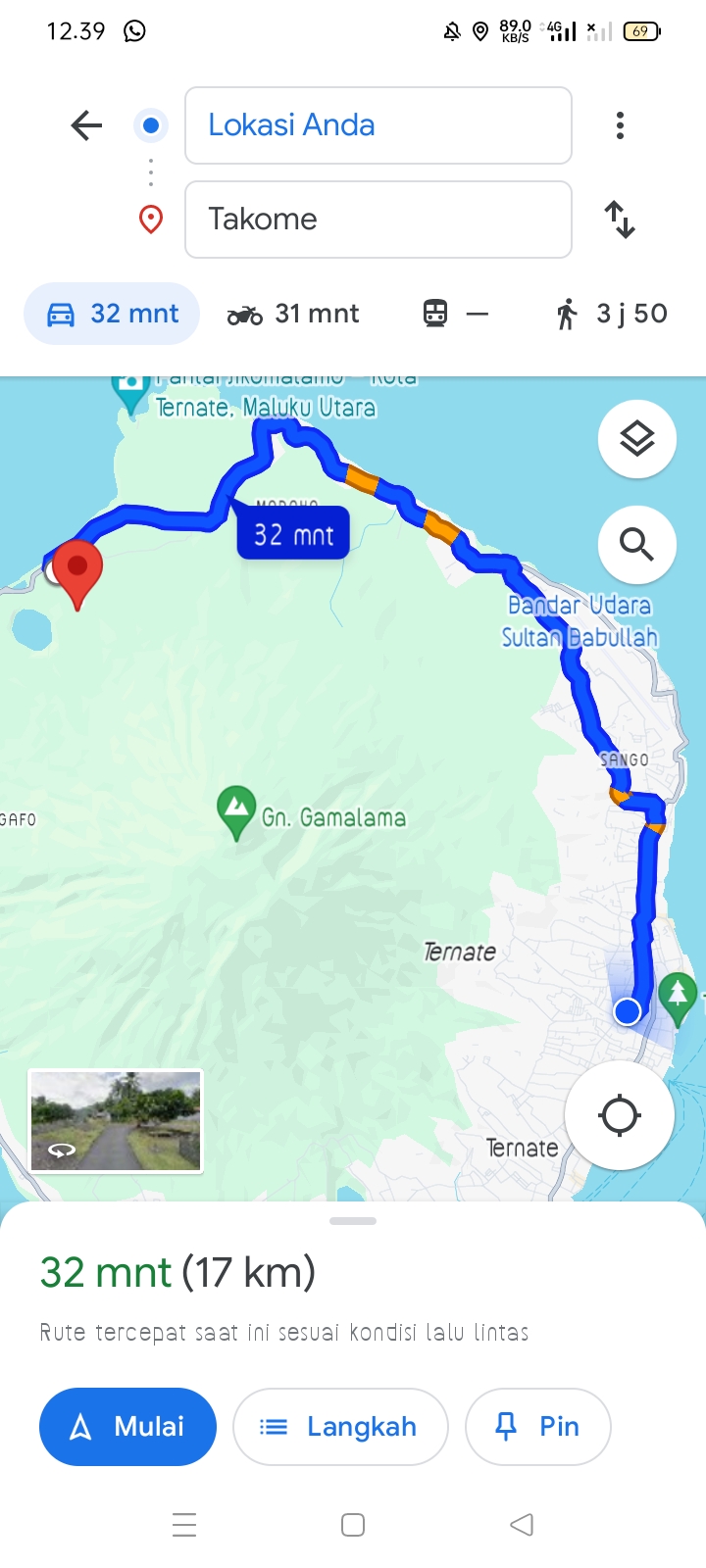Edit the Takome destination field

coord(378,220)
